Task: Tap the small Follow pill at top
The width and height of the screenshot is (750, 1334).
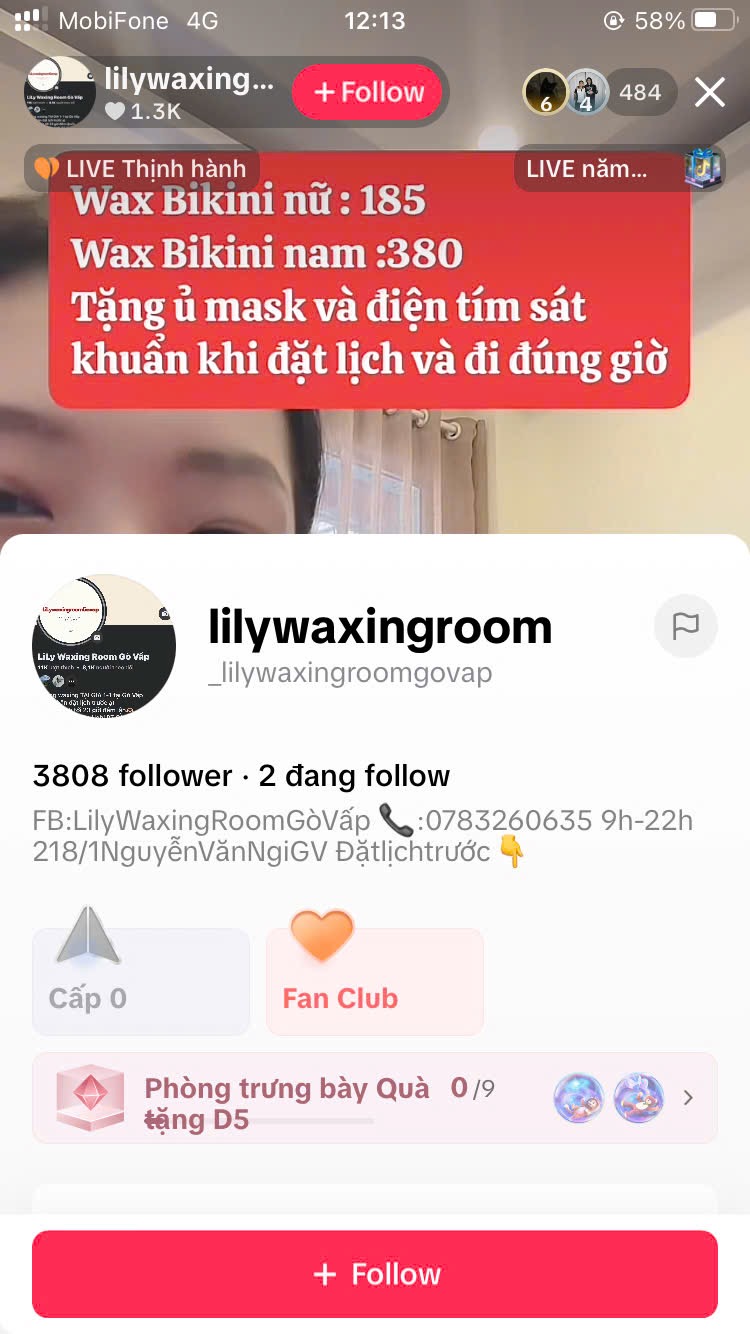Action: pos(368,93)
